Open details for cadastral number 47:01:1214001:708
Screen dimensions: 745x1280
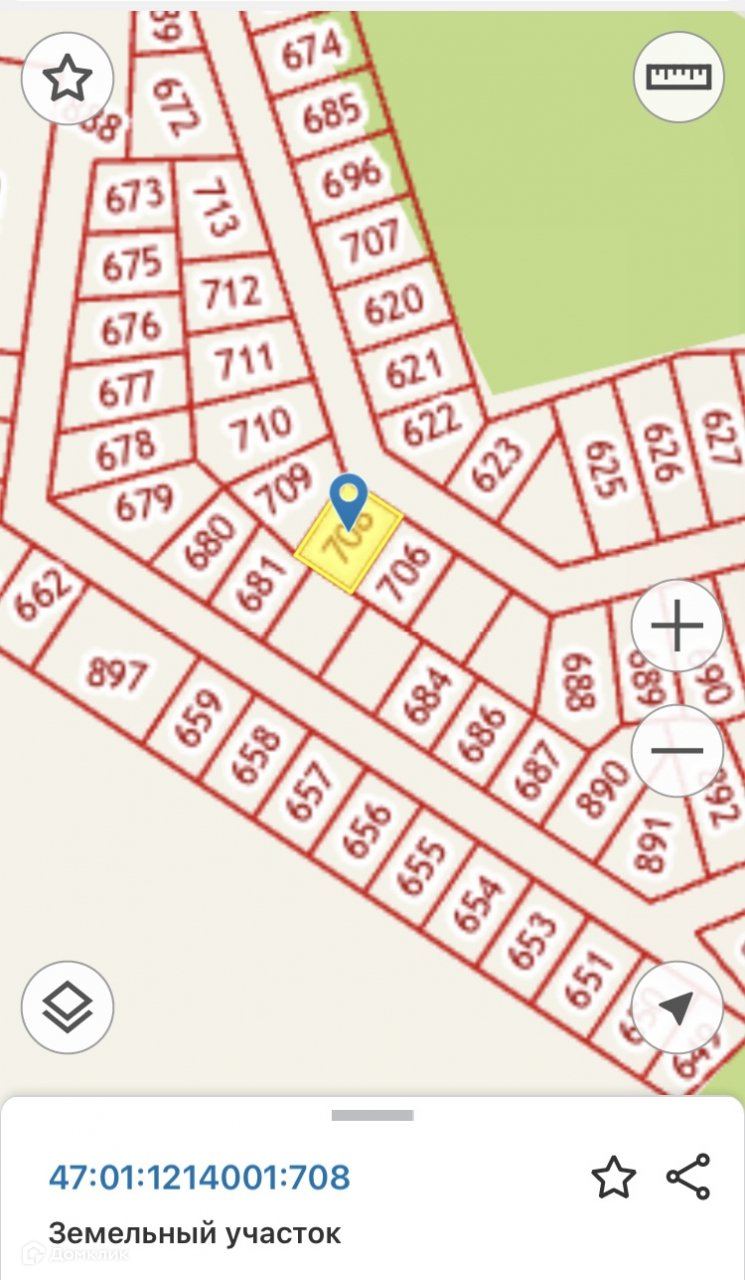tap(200, 1177)
